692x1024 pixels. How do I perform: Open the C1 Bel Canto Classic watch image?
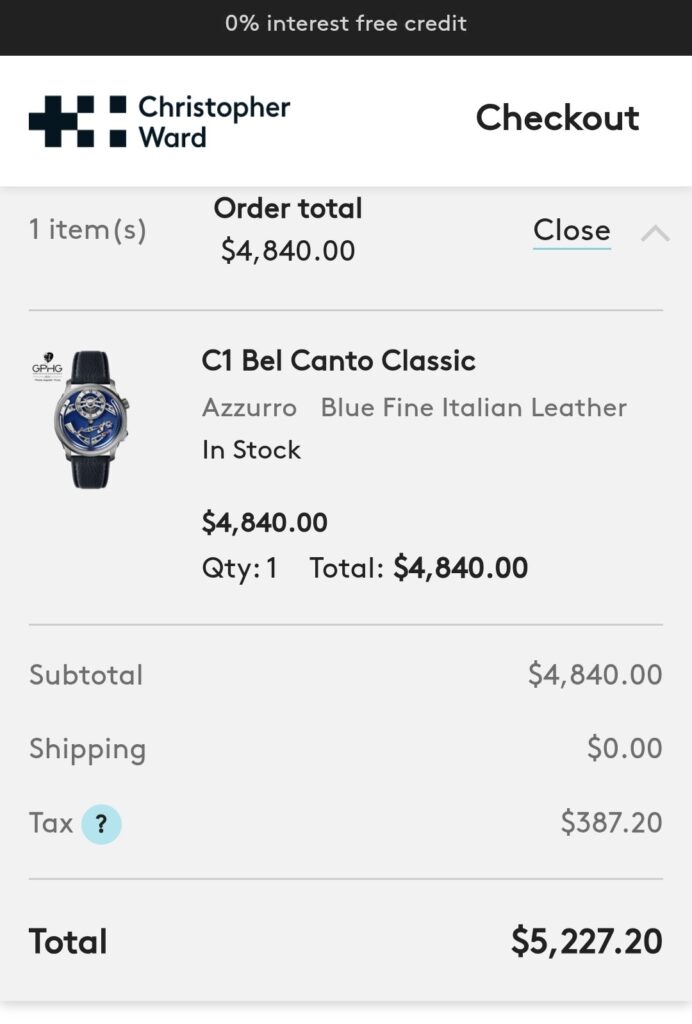coord(90,419)
